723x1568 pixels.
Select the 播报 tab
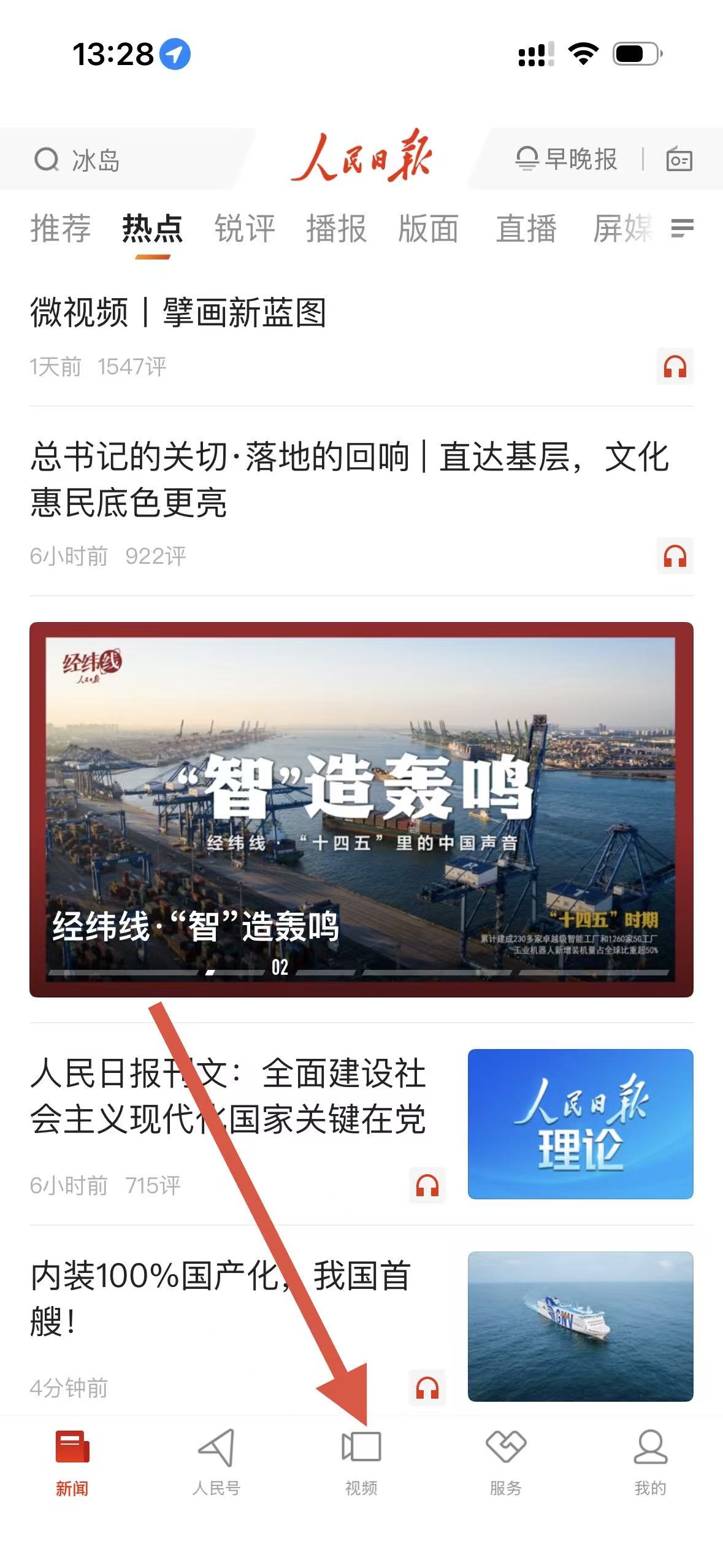click(x=336, y=229)
